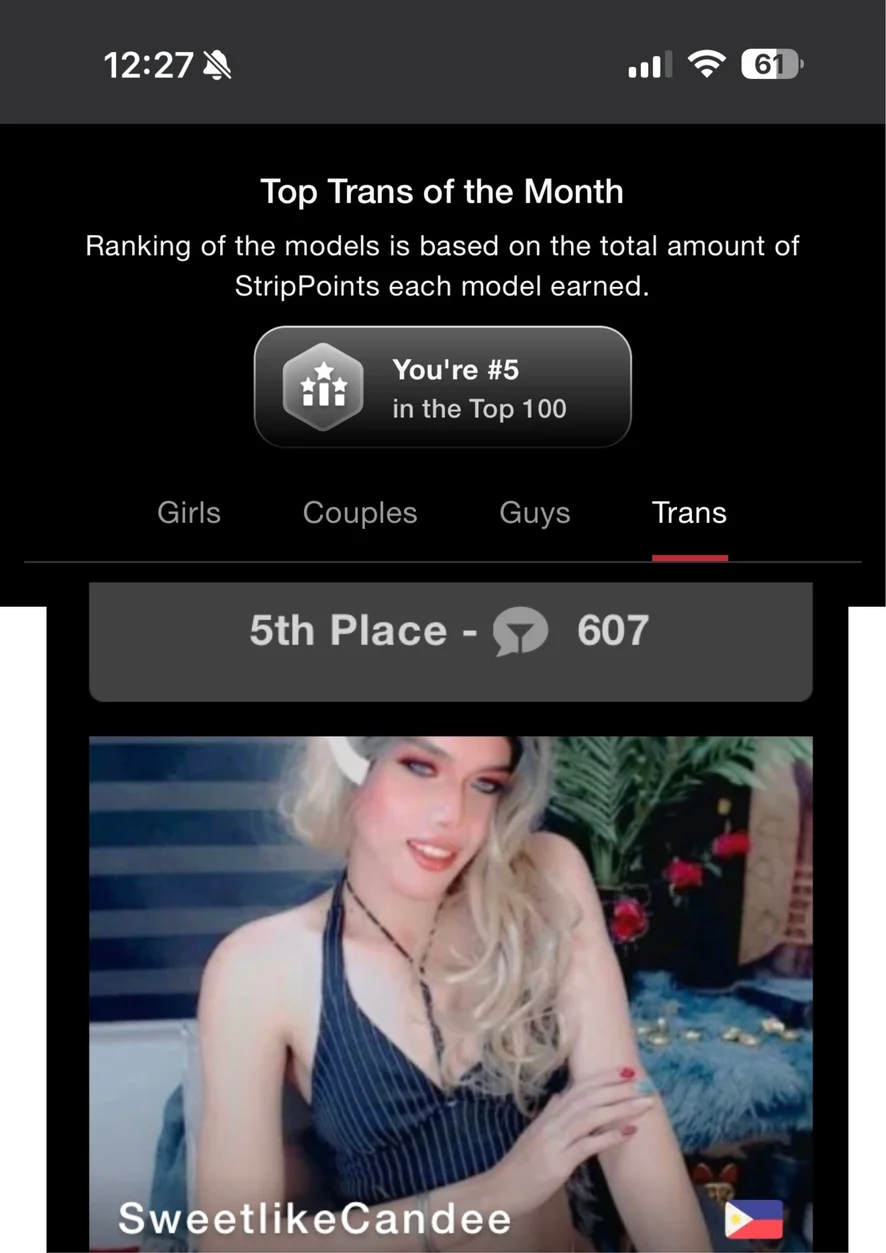Open the You're #5 ranking button

point(443,388)
